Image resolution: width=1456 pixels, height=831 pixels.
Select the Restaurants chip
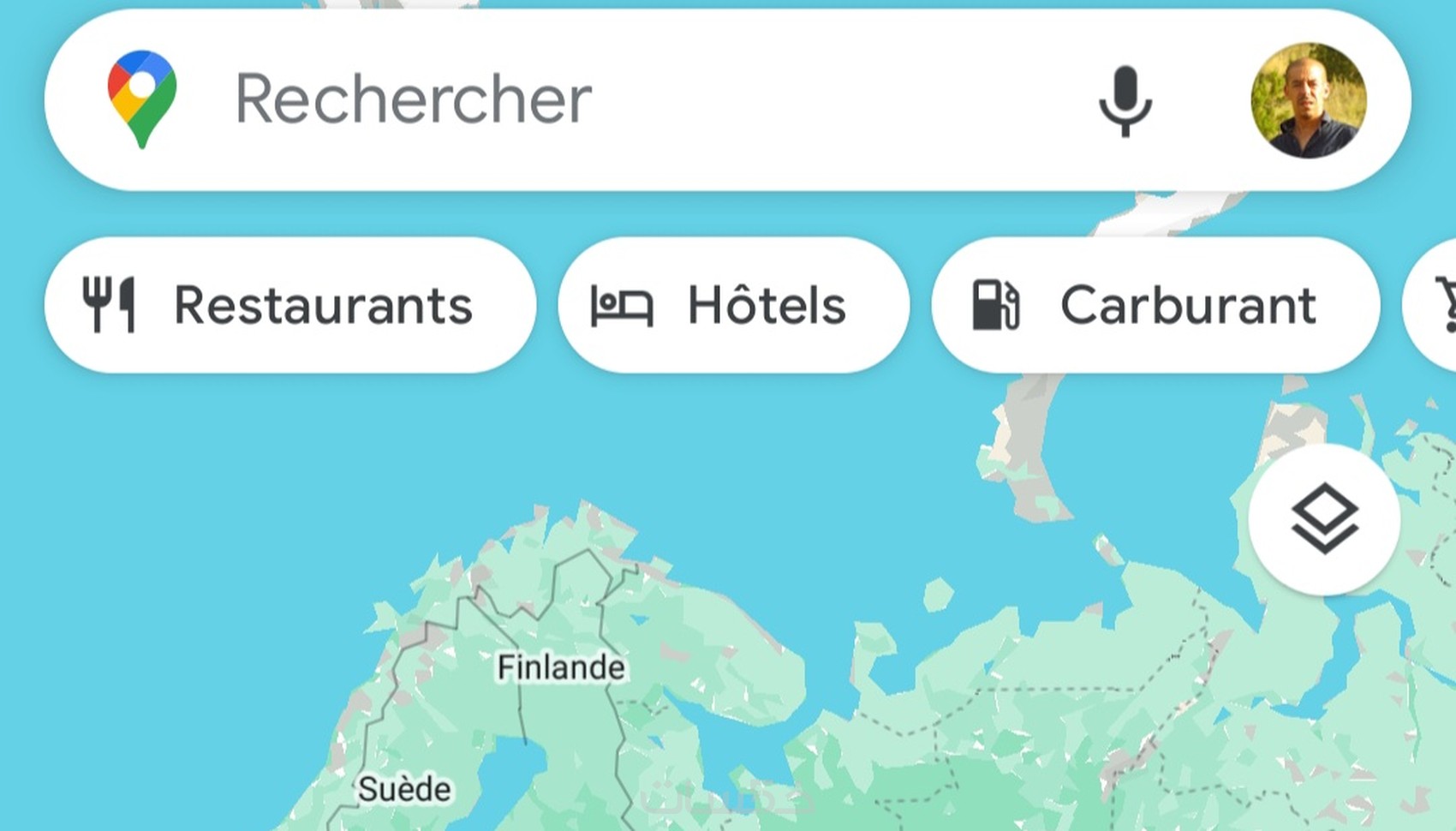(x=289, y=305)
